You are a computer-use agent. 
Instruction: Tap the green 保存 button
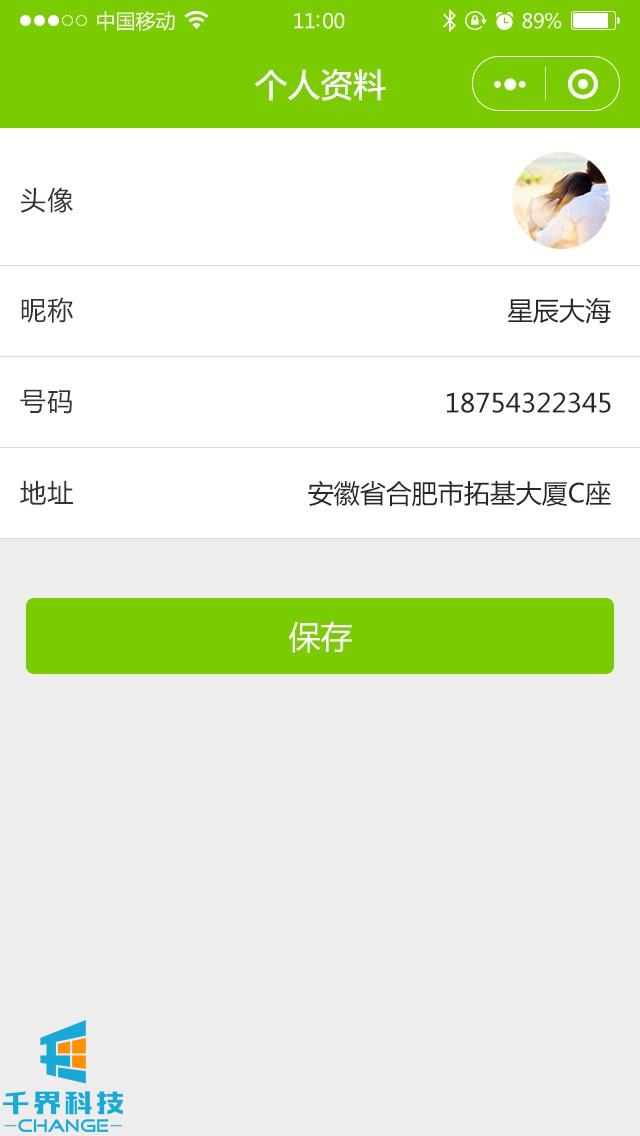(320, 636)
